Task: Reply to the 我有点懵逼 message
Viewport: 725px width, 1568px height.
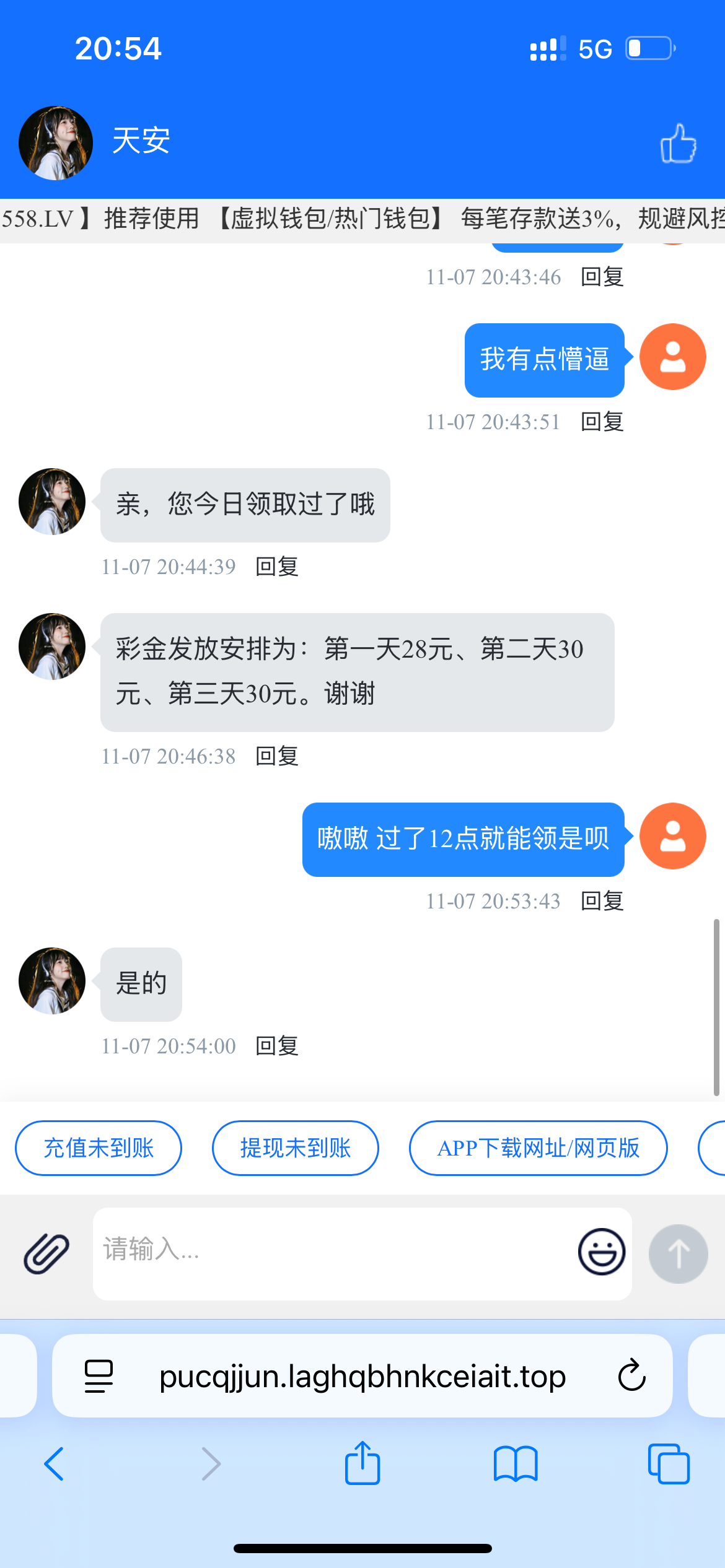Action: tap(602, 422)
